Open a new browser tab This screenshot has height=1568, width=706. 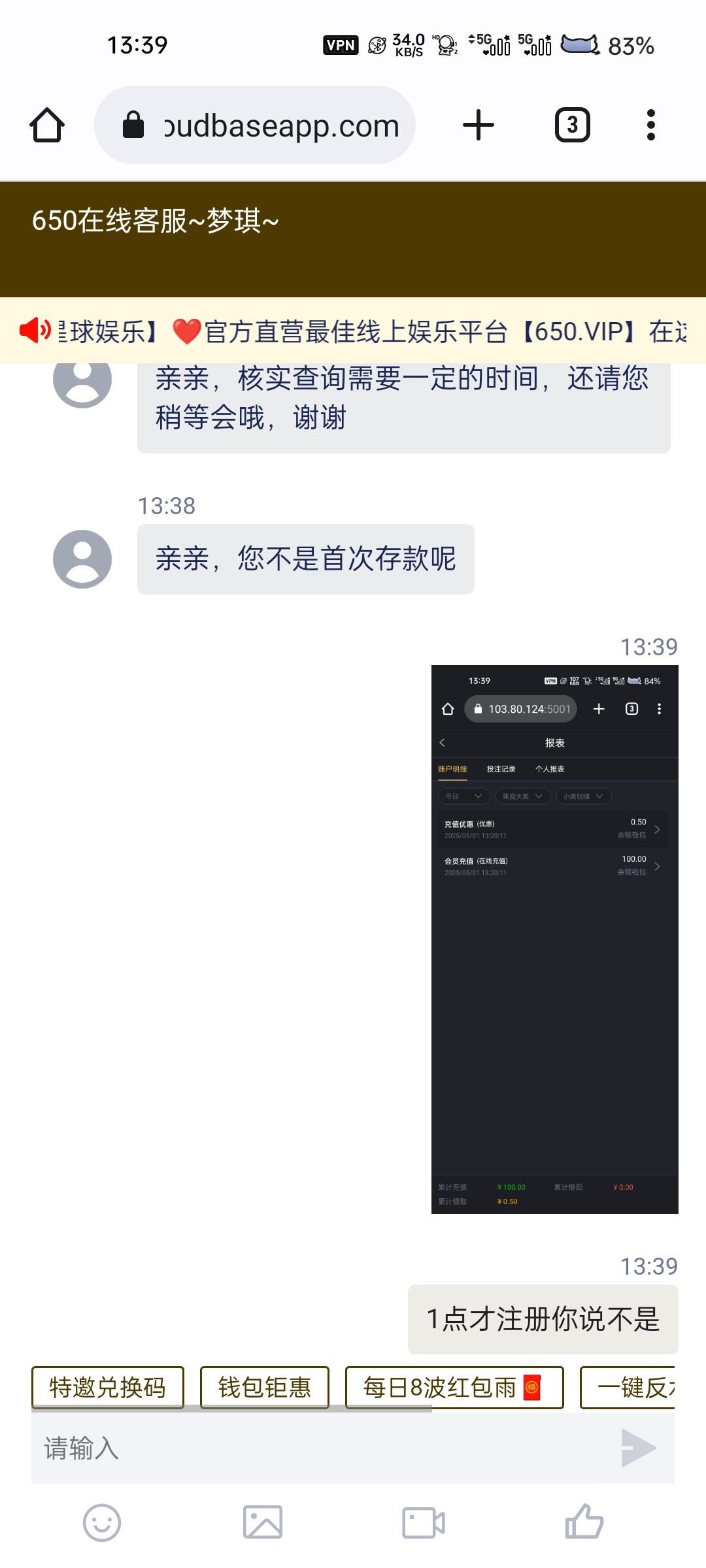pyautogui.click(x=479, y=125)
